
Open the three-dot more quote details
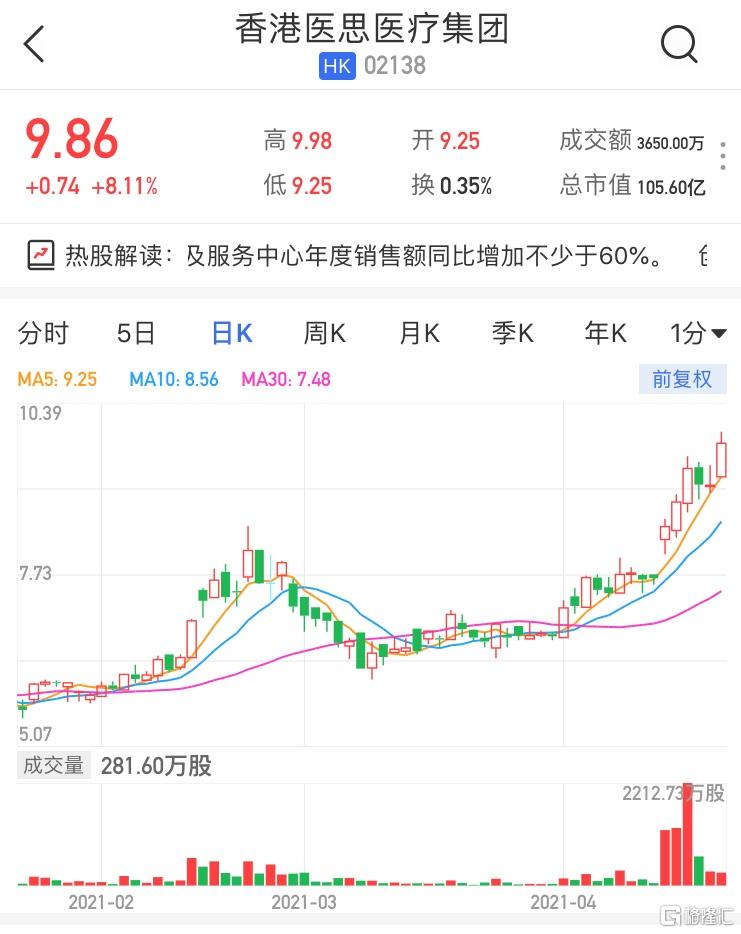pos(723,157)
